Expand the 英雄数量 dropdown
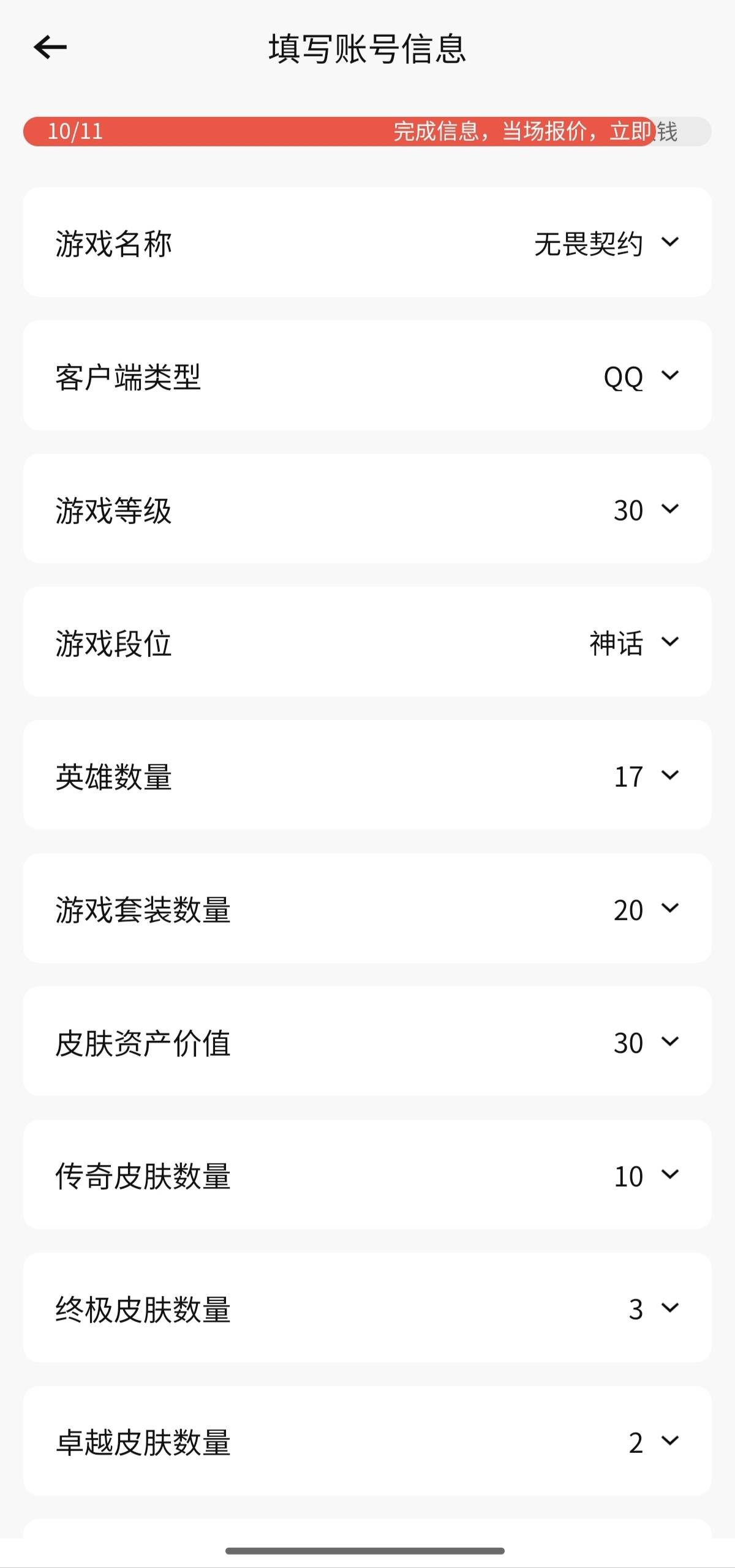The image size is (735, 1568). pos(670,776)
